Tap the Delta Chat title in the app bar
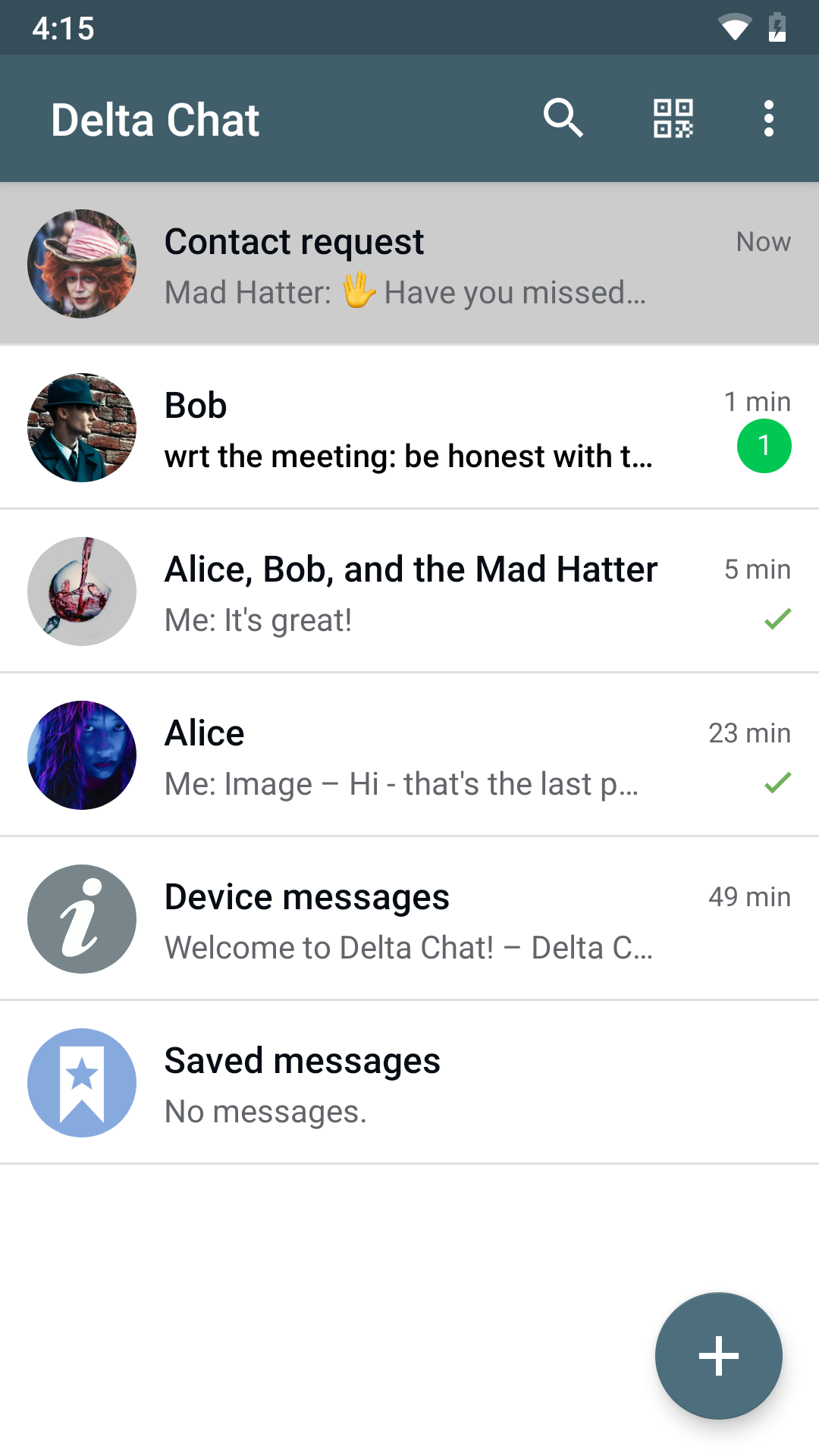Image resolution: width=819 pixels, height=1456 pixels. pos(154,118)
